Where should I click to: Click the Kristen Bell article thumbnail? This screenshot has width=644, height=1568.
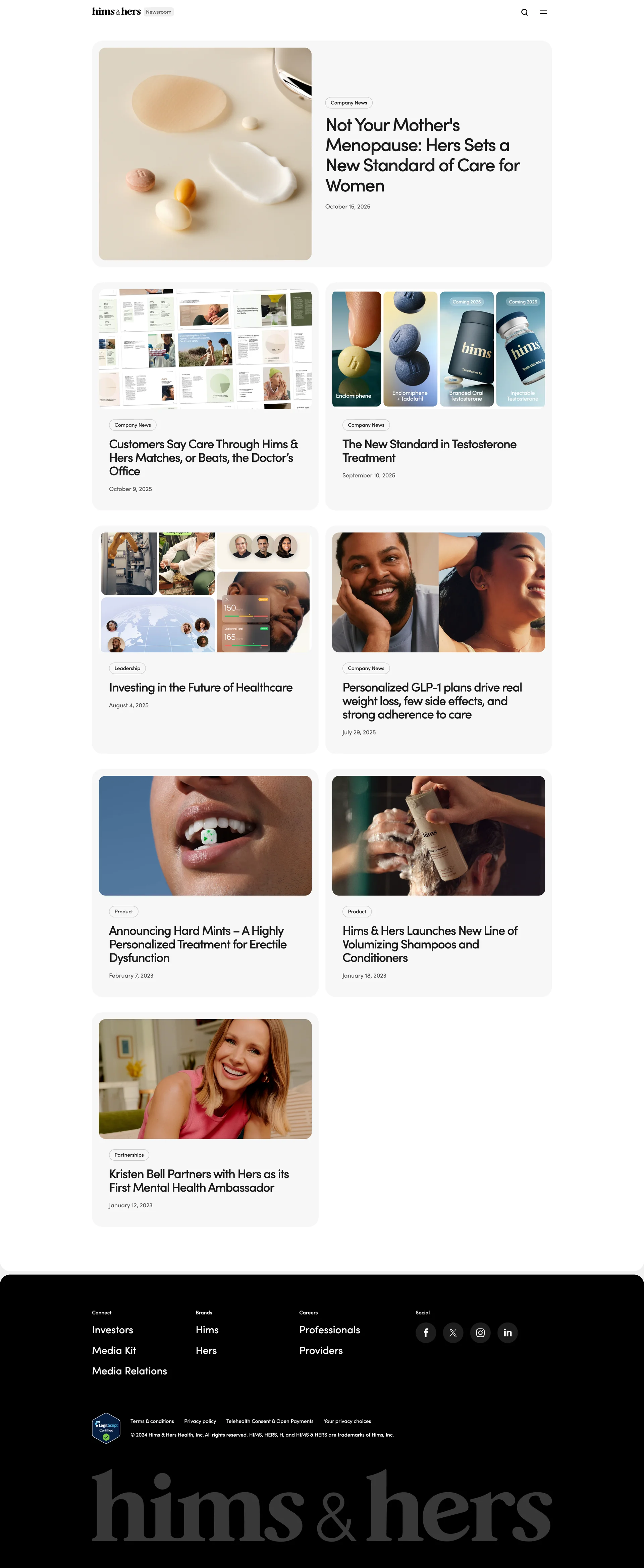[x=205, y=1079]
